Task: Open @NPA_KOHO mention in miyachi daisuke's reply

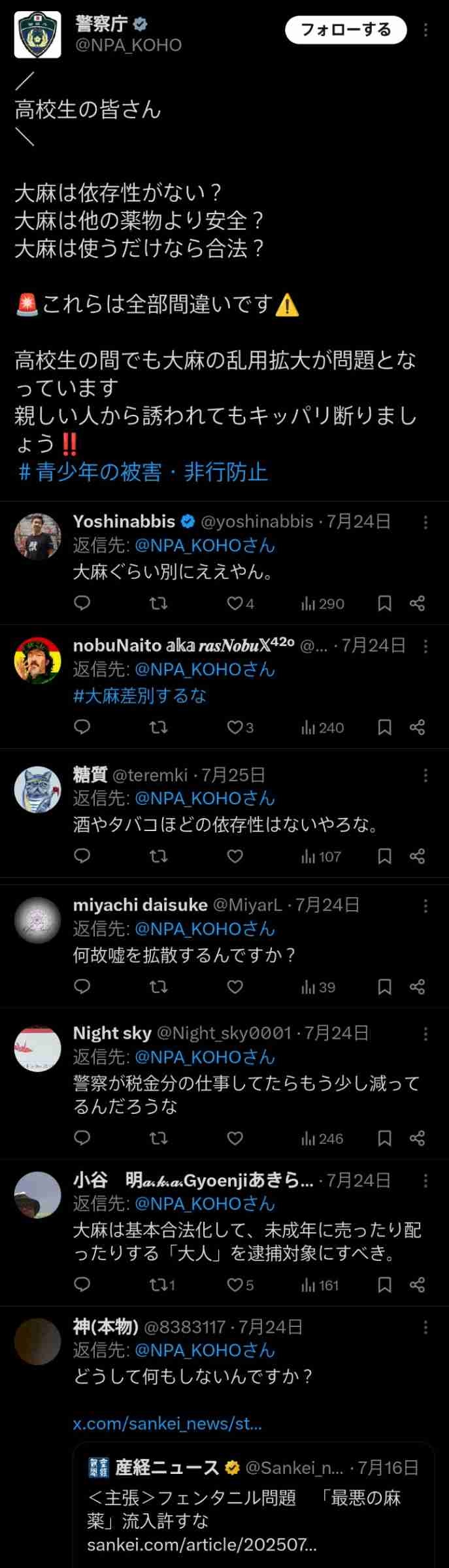Action: (x=205, y=928)
